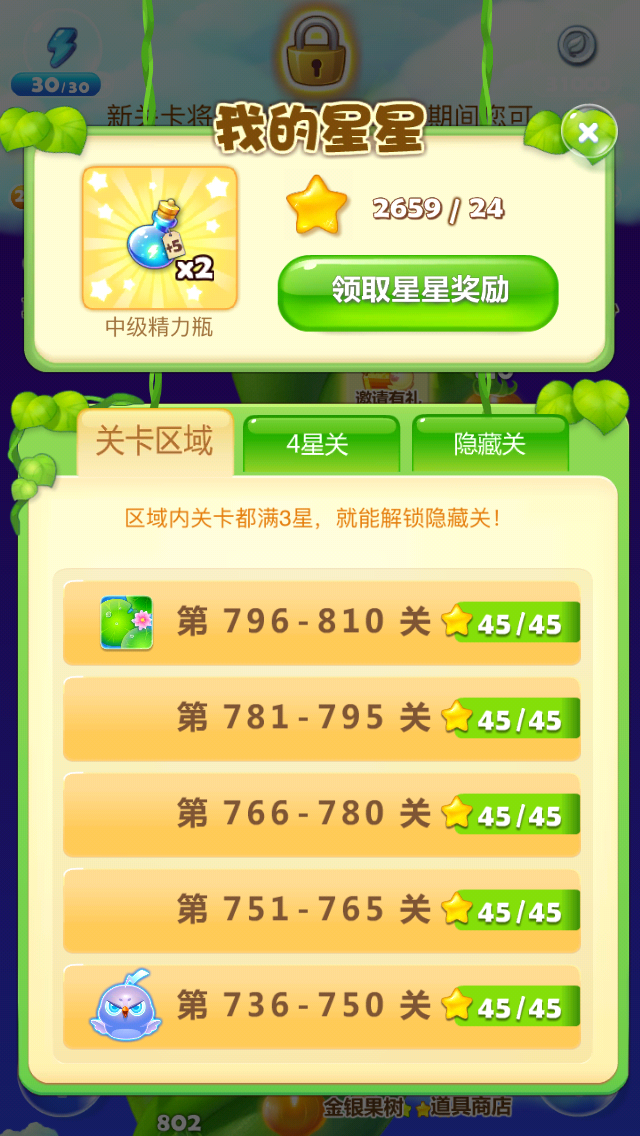Open level area 第 781-795 关
The height and width of the screenshot is (1136, 640).
coord(322,719)
